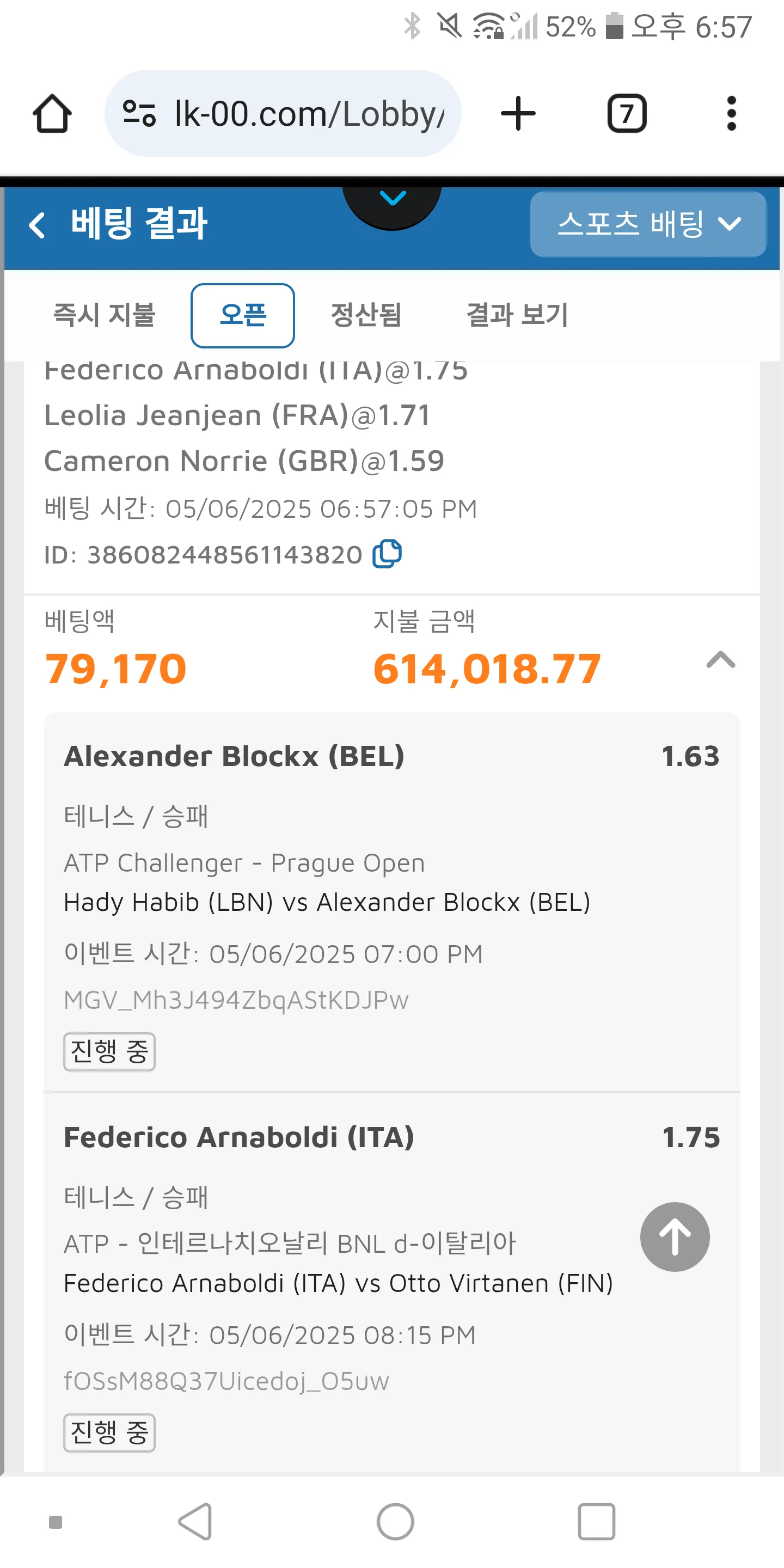Viewport: 784px width, 1568px height.
Task: Collapse the bet details chevron
Action: 721,660
